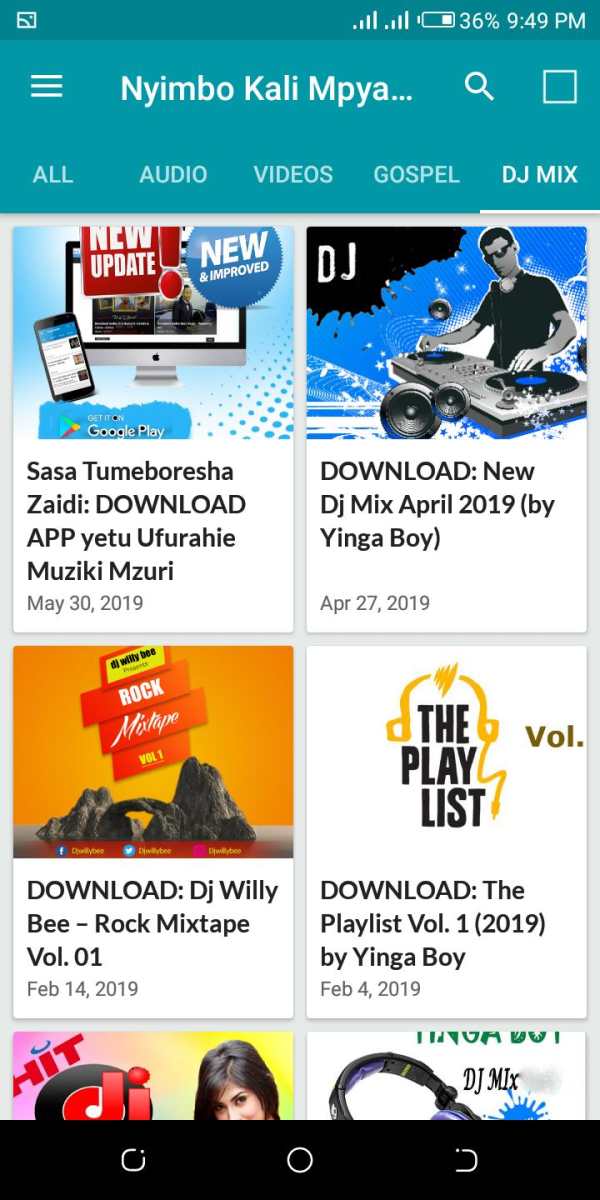600x1200 pixels.
Task: Open the Sasa Tumeboresha Zaidi post
Action: click(x=153, y=429)
